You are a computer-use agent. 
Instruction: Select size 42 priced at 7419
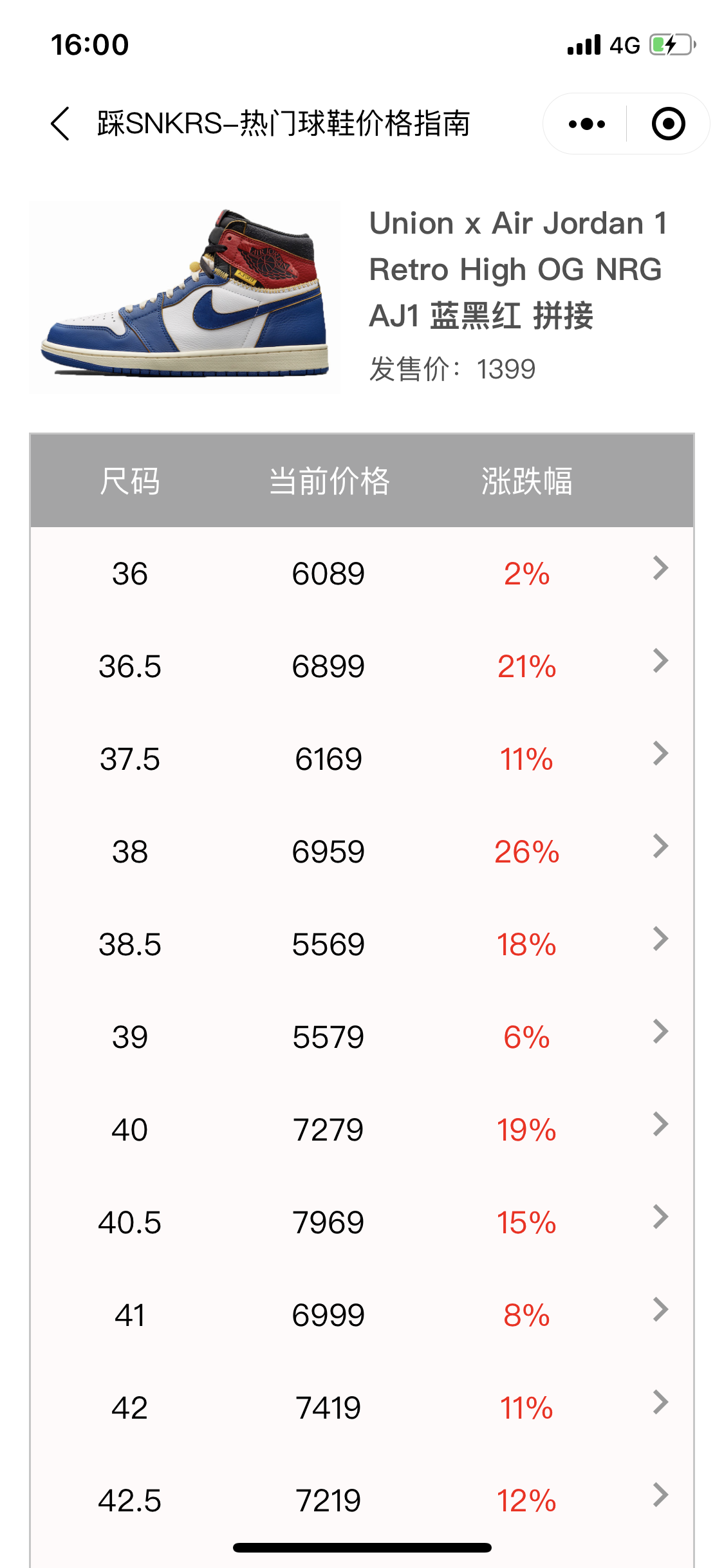[362, 1408]
